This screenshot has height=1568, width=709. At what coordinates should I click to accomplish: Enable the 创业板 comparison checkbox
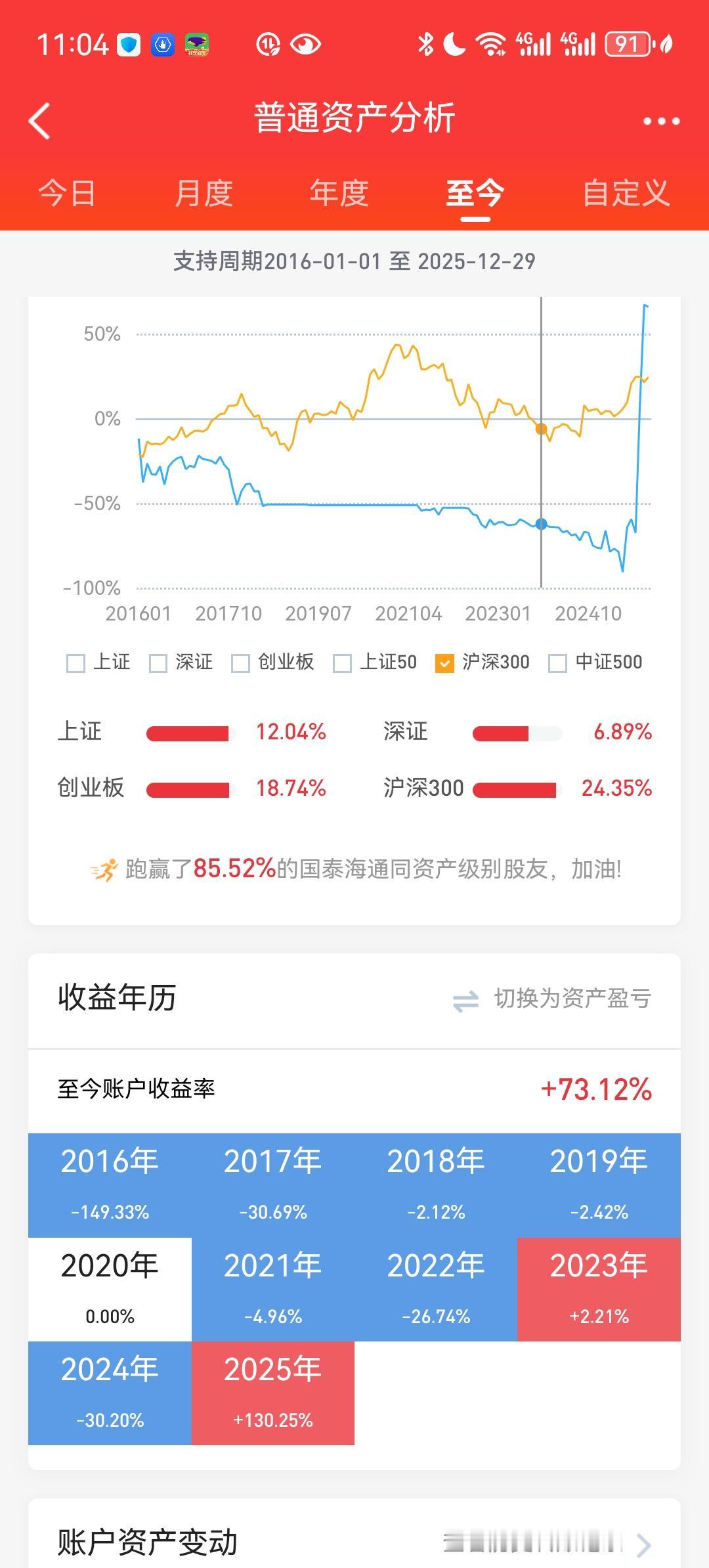pos(242,663)
